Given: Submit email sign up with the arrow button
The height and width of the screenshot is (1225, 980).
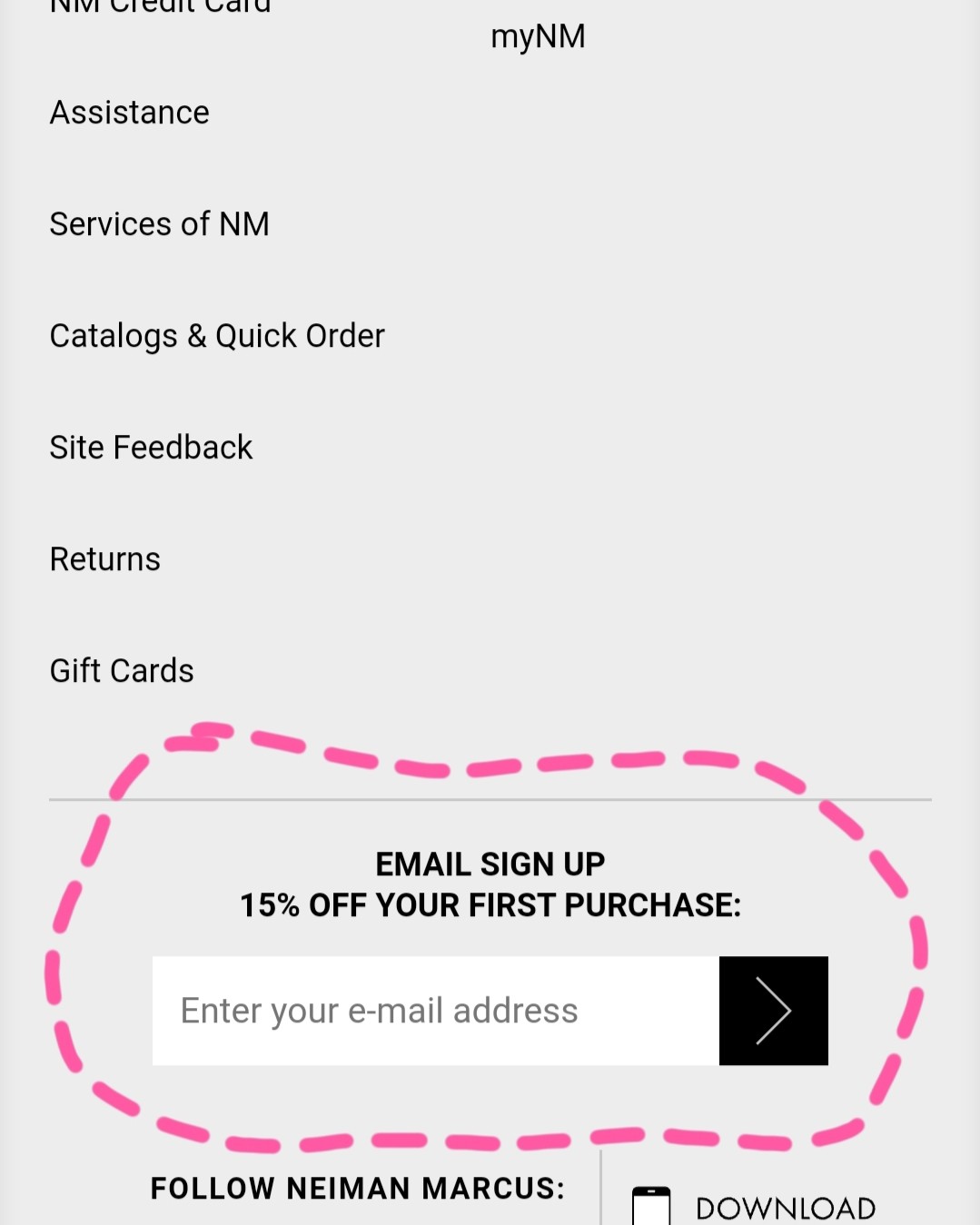Looking at the screenshot, I should point(773,1011).
